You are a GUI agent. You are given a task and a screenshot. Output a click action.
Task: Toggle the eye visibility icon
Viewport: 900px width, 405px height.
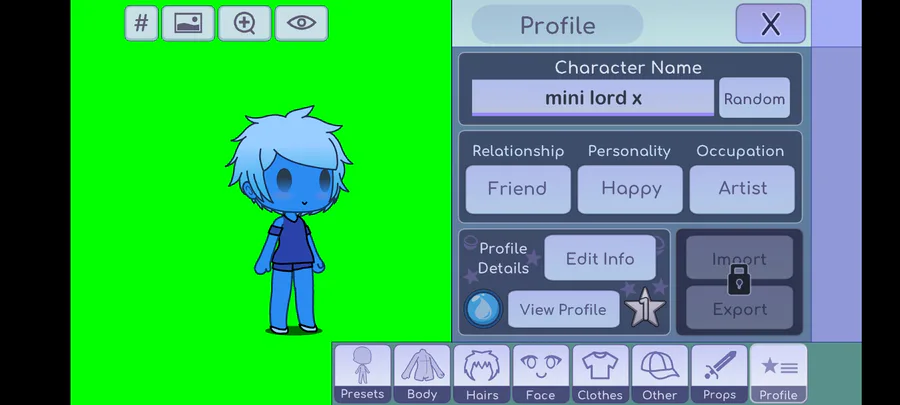click(x=301, y=24)
